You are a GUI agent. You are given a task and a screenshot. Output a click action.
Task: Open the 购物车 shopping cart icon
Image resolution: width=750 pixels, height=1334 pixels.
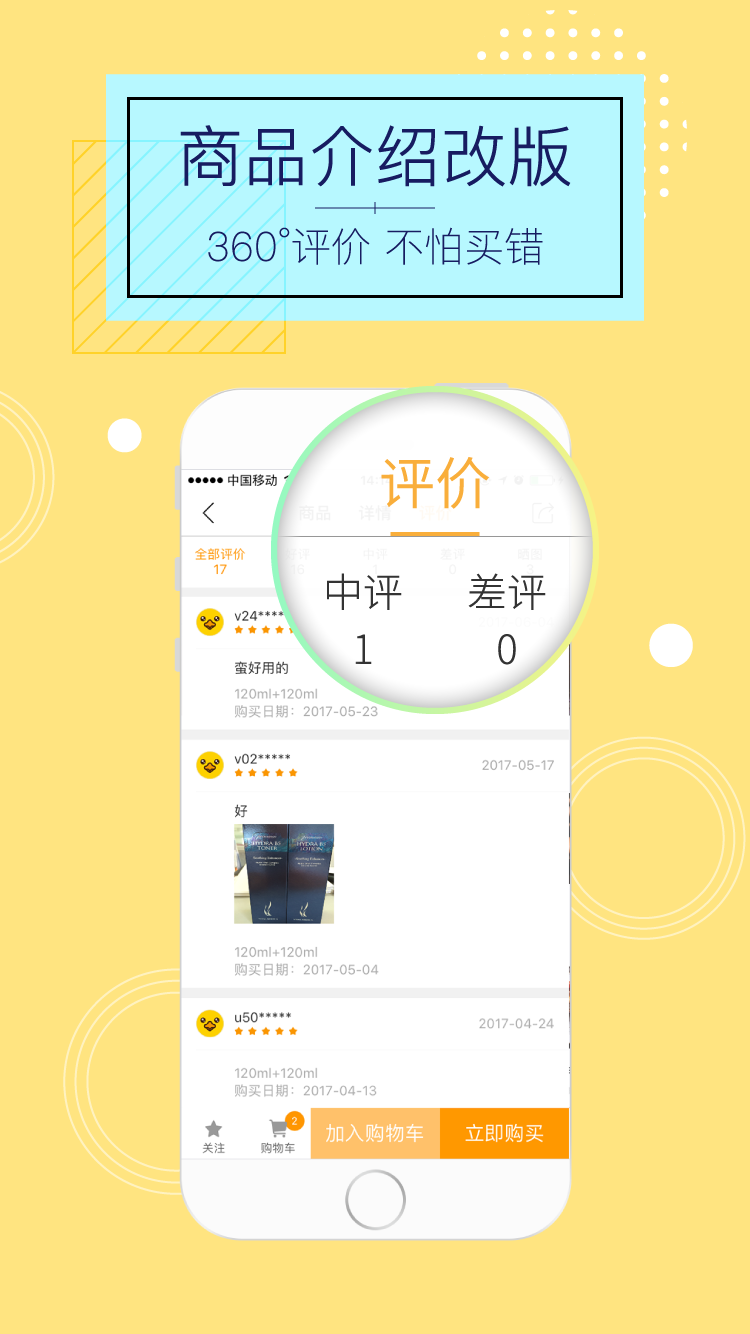tap(278, 1128)
